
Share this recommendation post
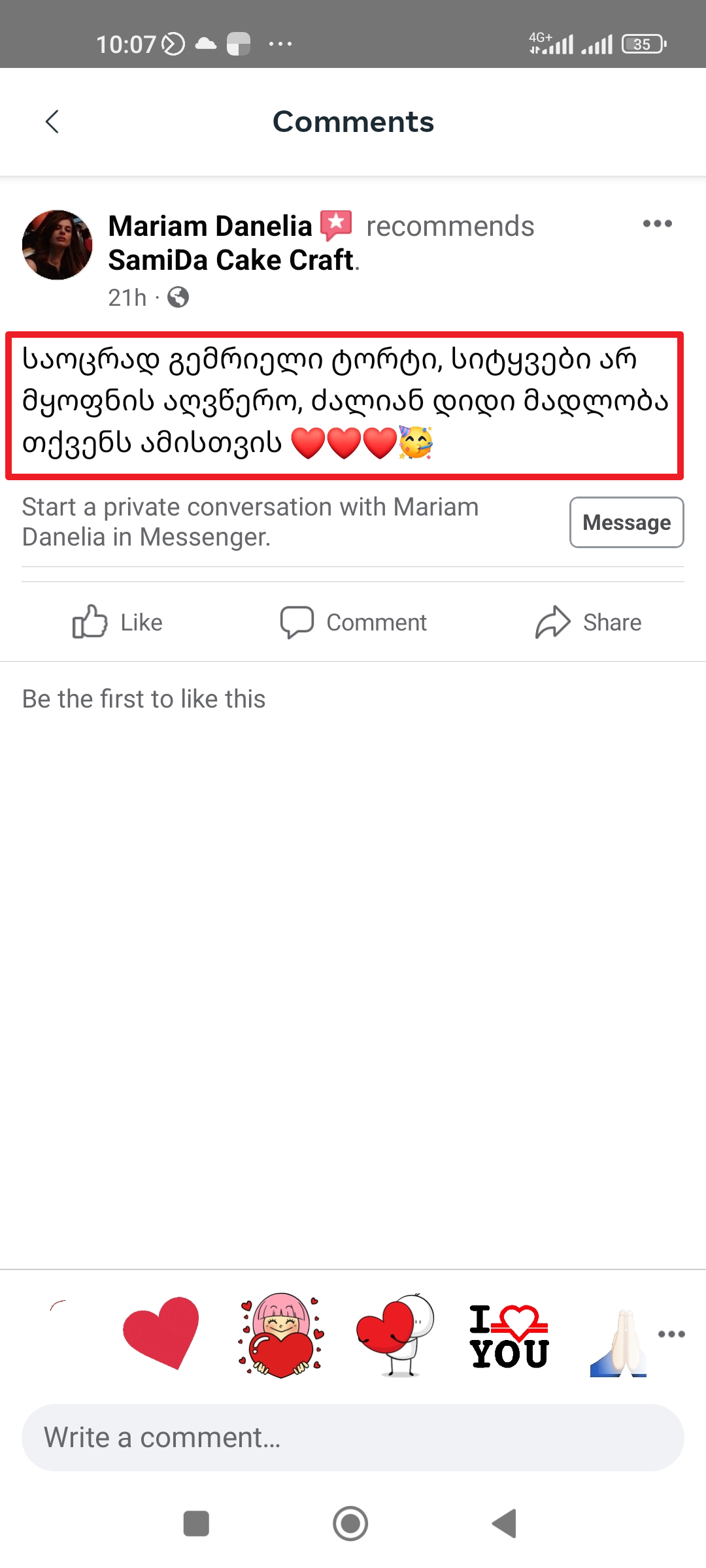[588, 622]
